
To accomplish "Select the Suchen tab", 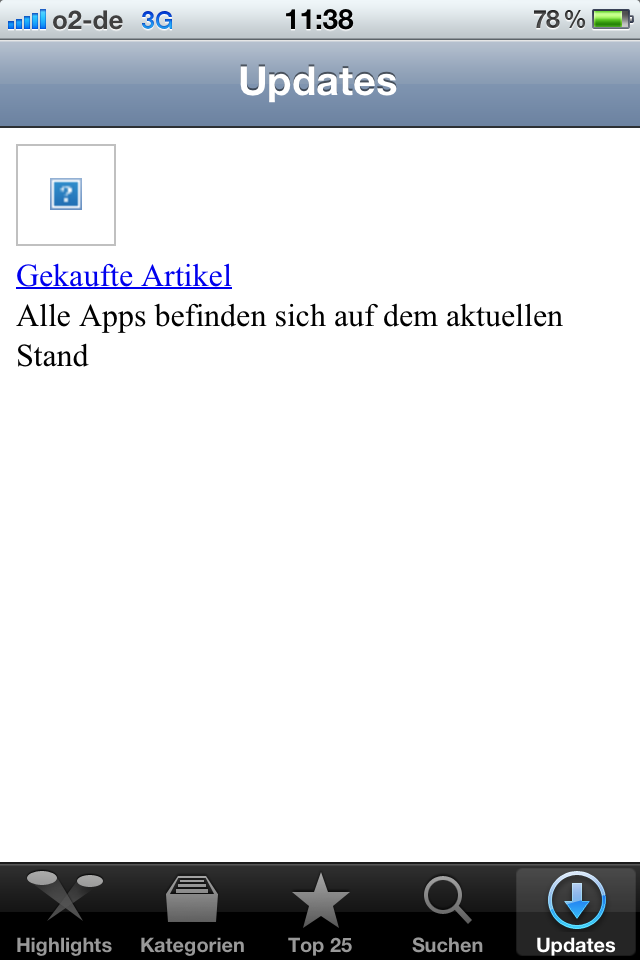I will 447,912.
